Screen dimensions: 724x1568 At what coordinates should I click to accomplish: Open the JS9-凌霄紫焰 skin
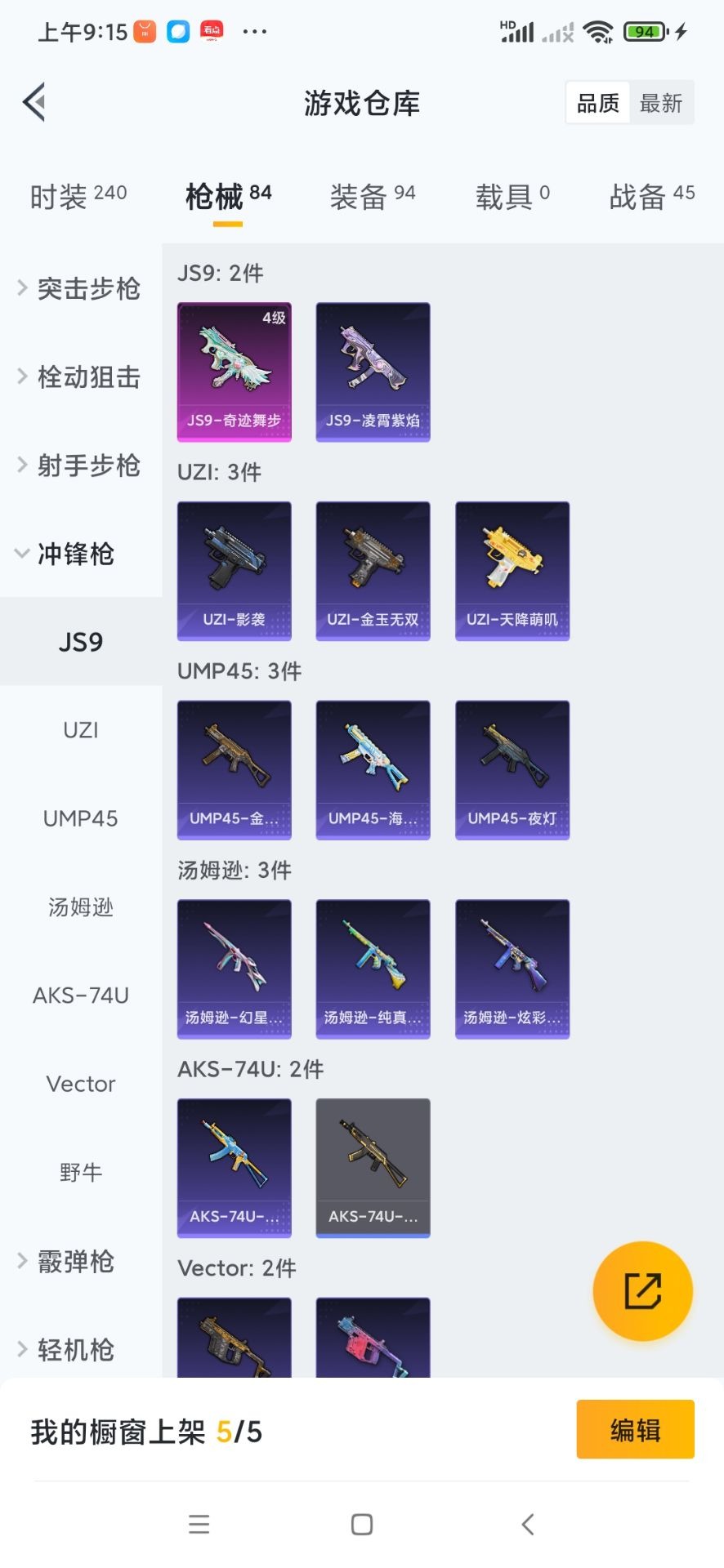(373, 372)
